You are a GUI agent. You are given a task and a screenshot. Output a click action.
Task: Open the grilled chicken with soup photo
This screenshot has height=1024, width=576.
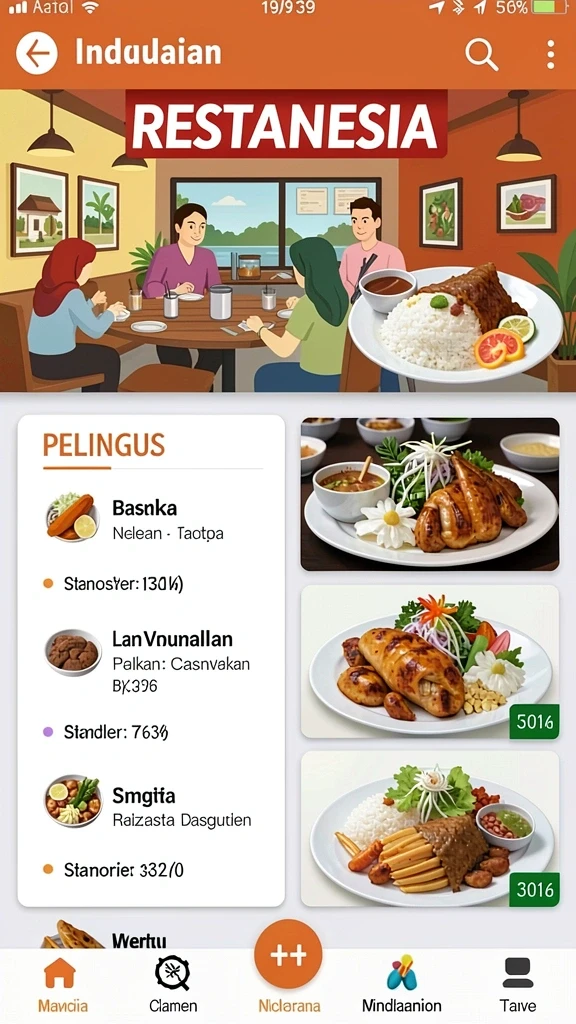(x=430, y=494)
